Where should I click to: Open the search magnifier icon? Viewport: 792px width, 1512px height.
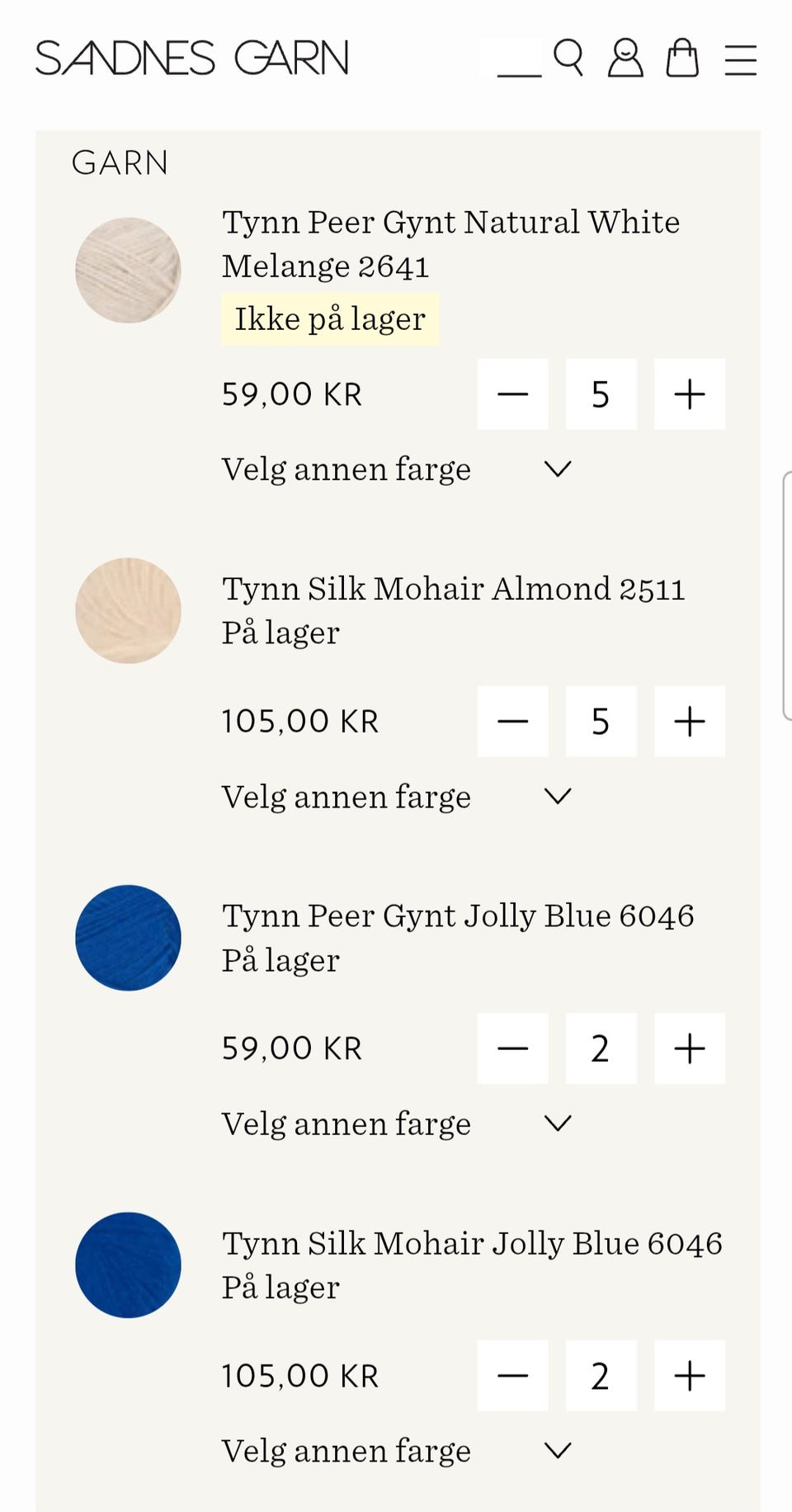point(568,58)
